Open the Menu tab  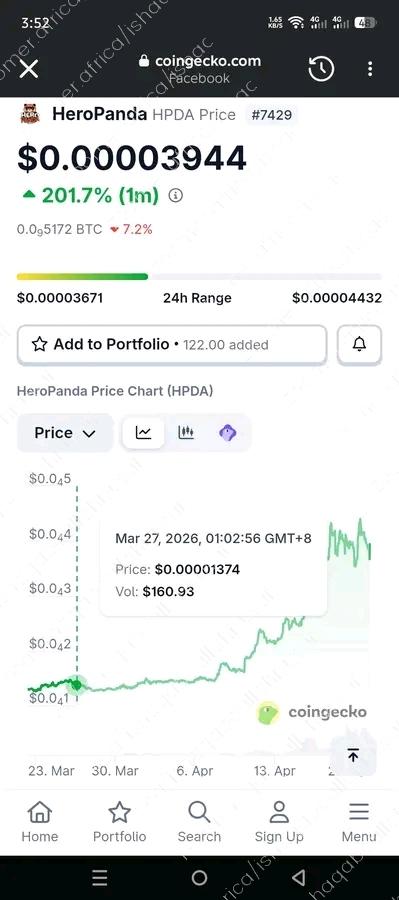pos(359,821)
